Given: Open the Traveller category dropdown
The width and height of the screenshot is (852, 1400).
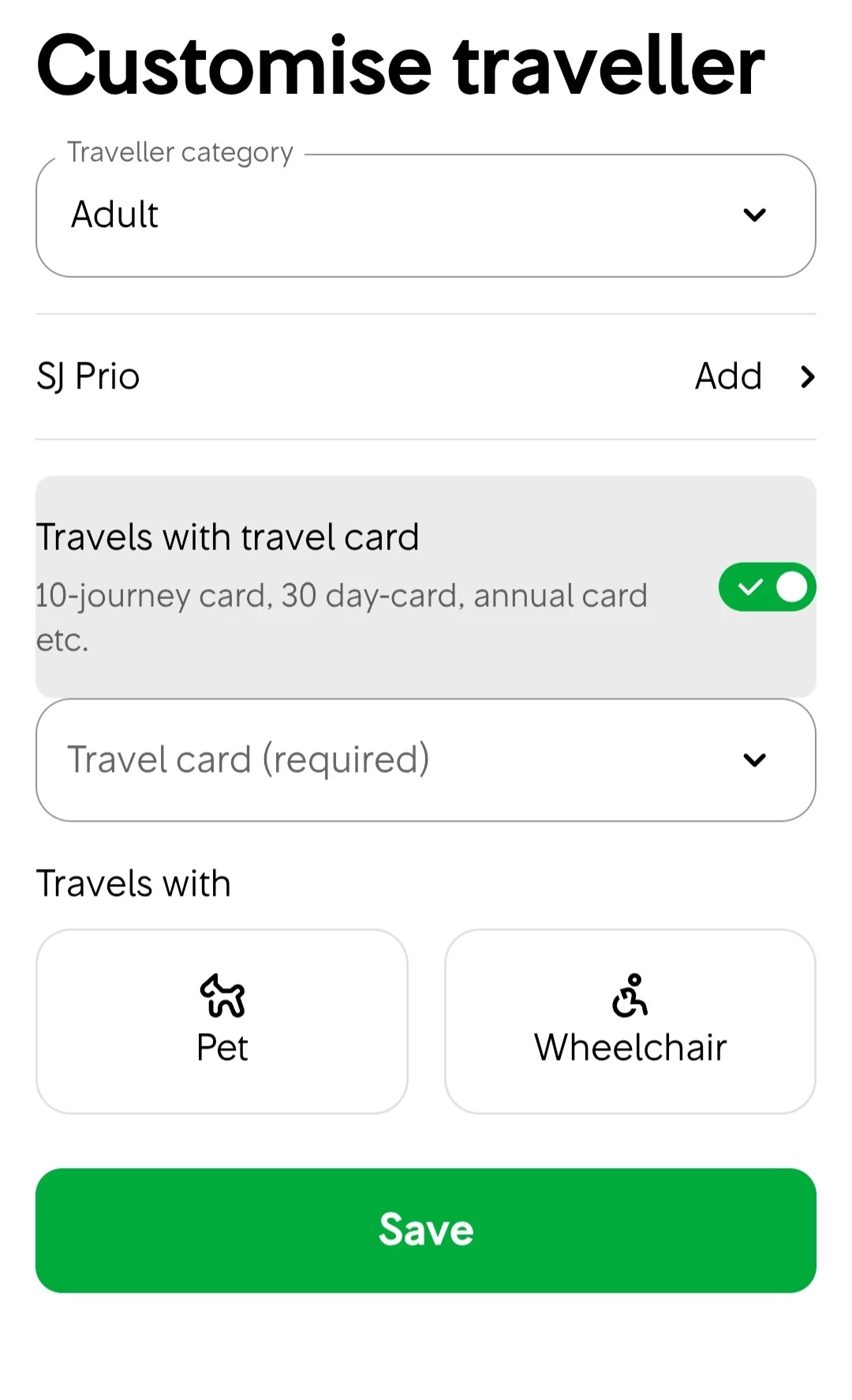Looking at the screenshot, I should [x=426, y=215].
